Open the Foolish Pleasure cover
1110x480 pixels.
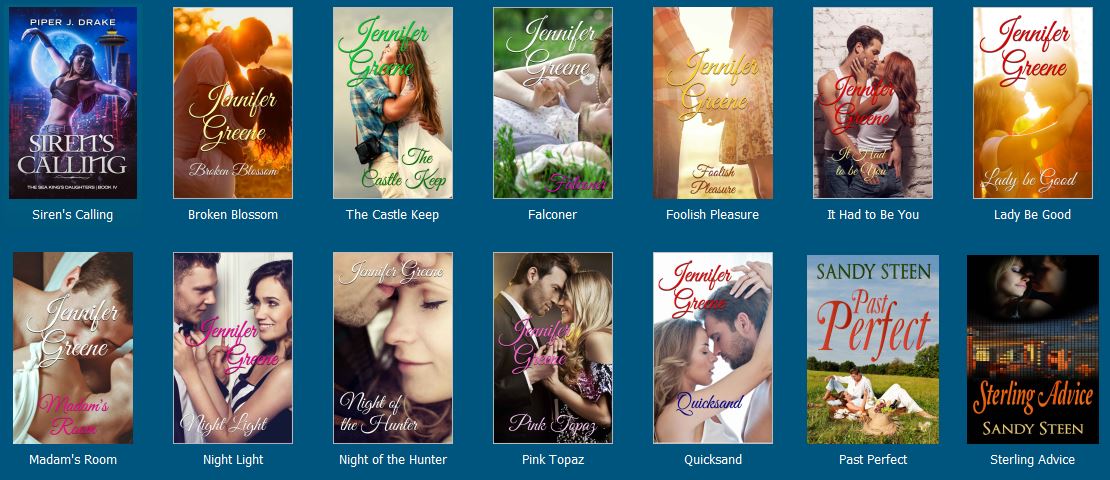click(713, 103)
